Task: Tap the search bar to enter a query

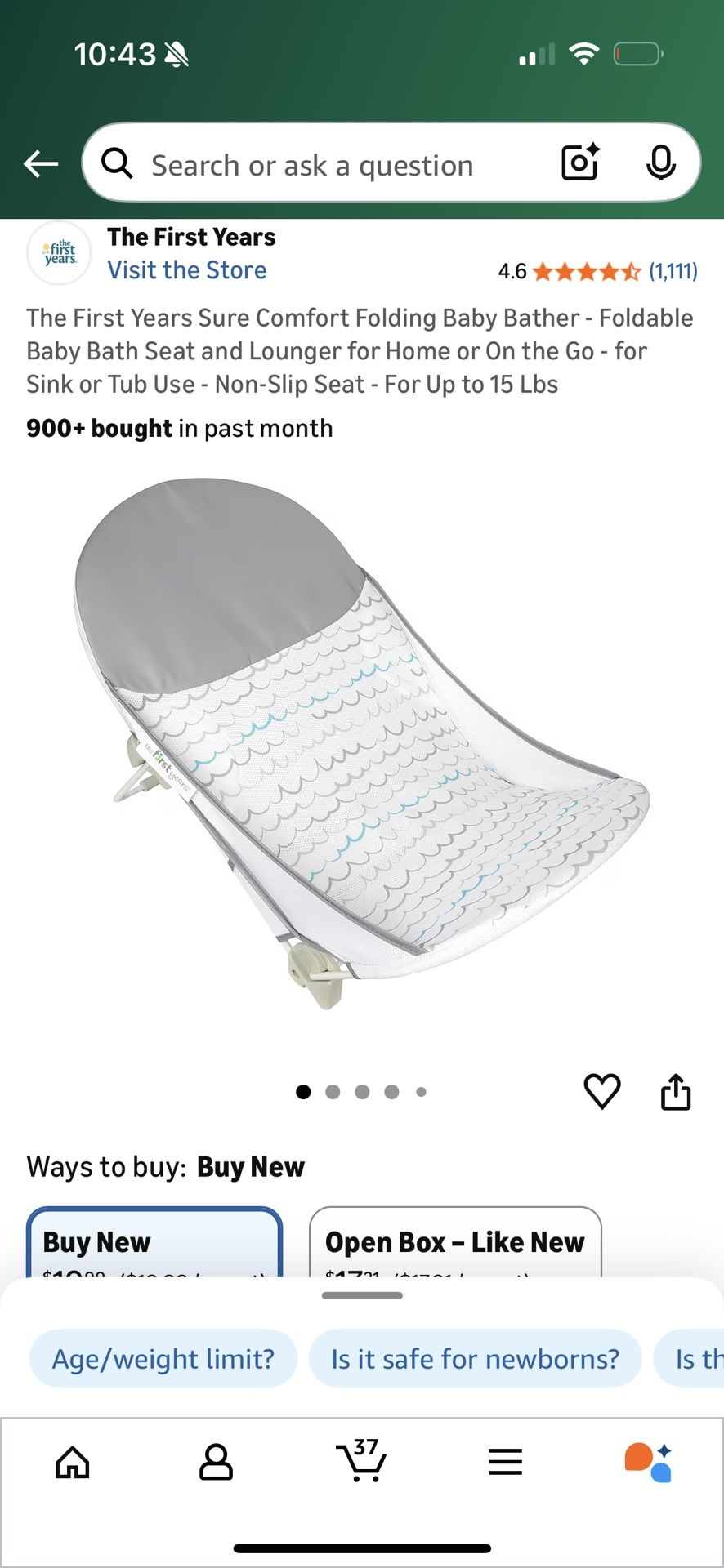Action: point(327,163)
